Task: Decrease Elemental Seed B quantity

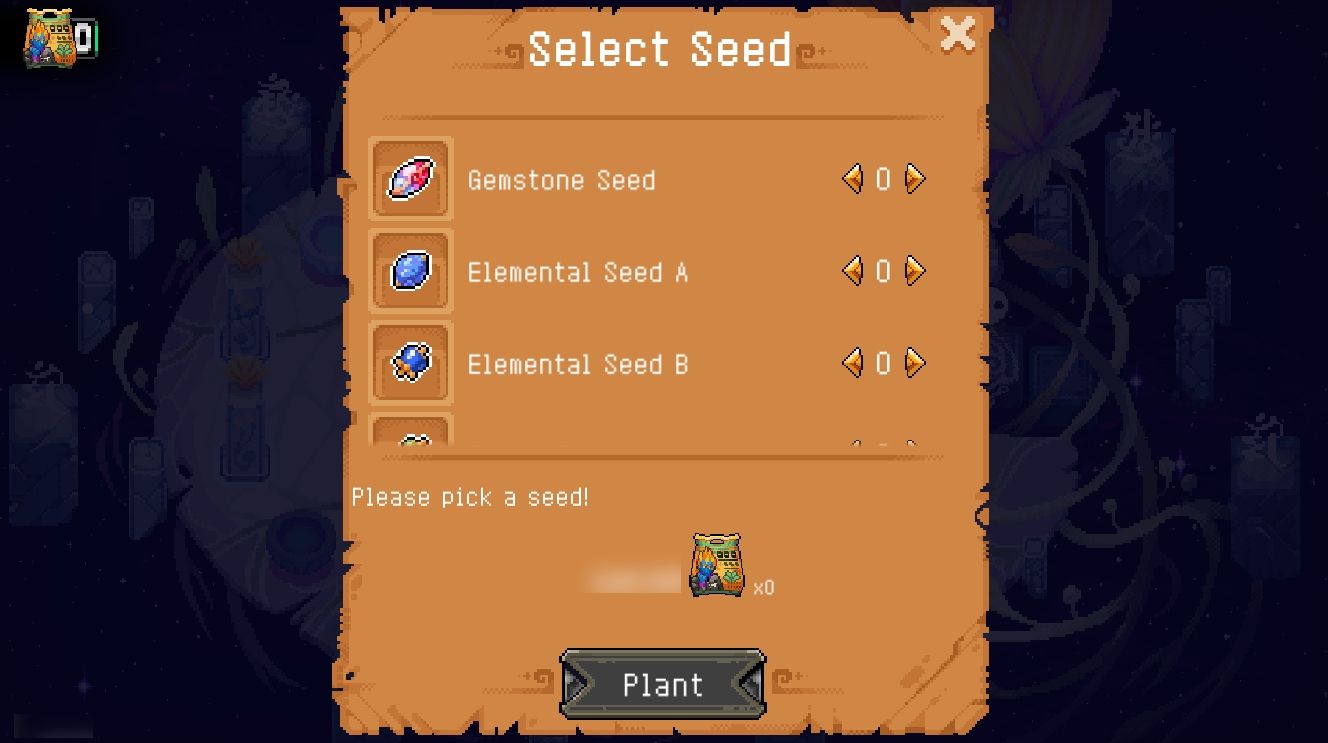Action: [852, 363]
